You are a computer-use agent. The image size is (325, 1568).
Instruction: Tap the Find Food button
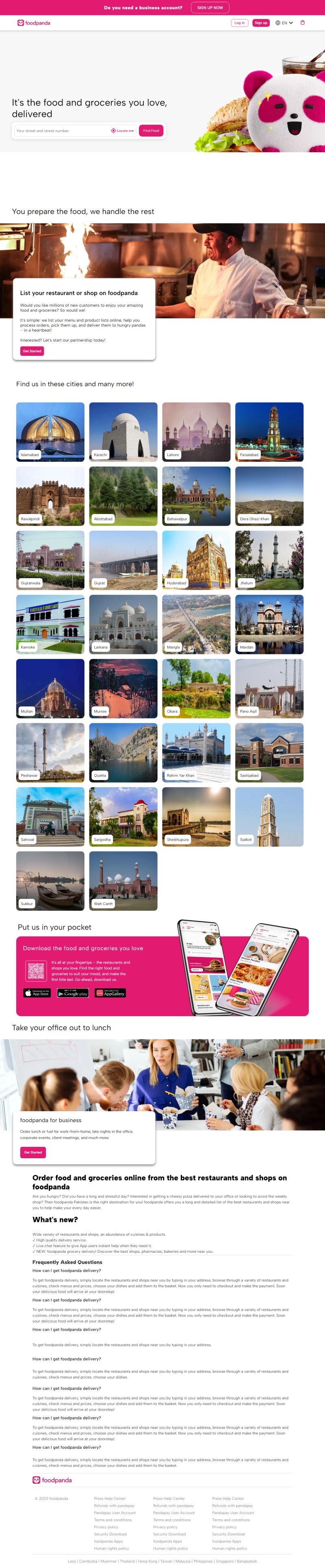(x=151, y=131)
